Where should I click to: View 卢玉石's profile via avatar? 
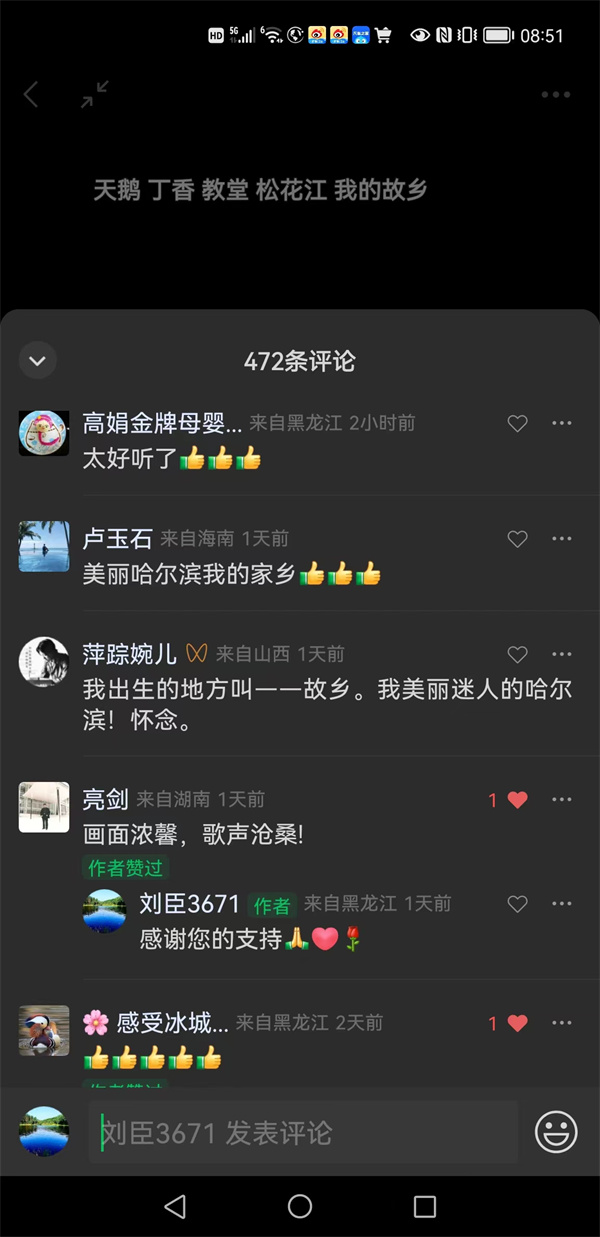click(44, 546)
